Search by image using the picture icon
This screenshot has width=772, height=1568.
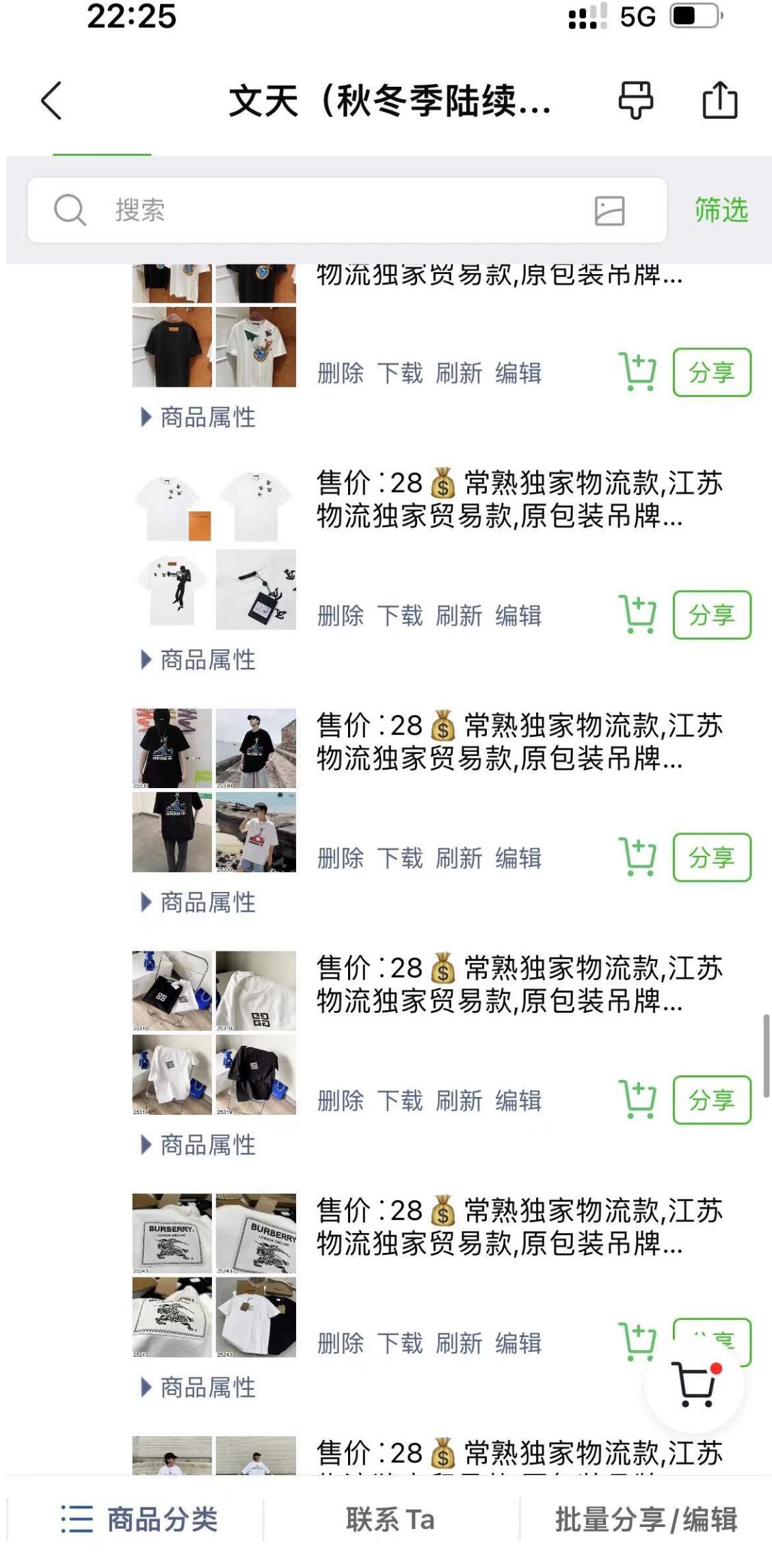(x=609, y=211)
